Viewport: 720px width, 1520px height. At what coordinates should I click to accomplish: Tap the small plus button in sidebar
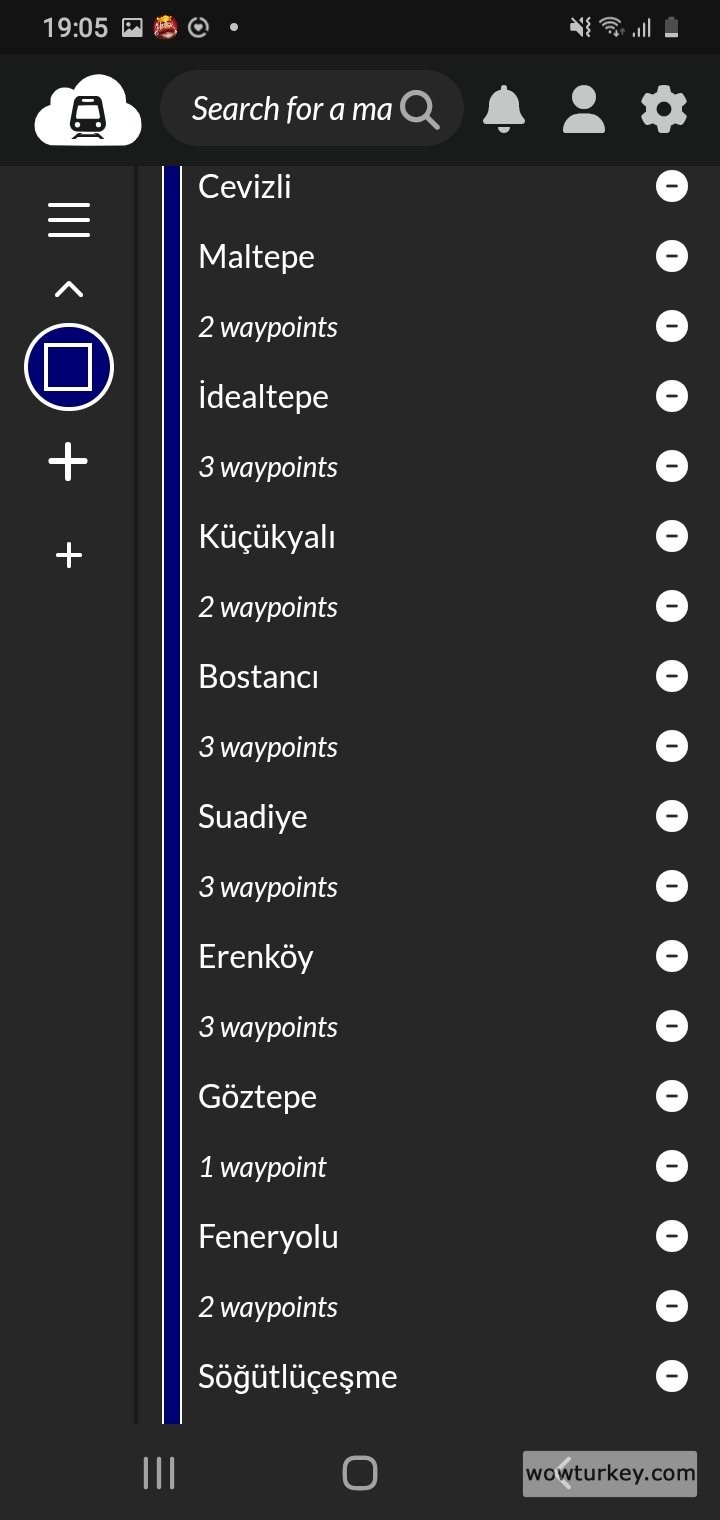[x=69, y=555]
